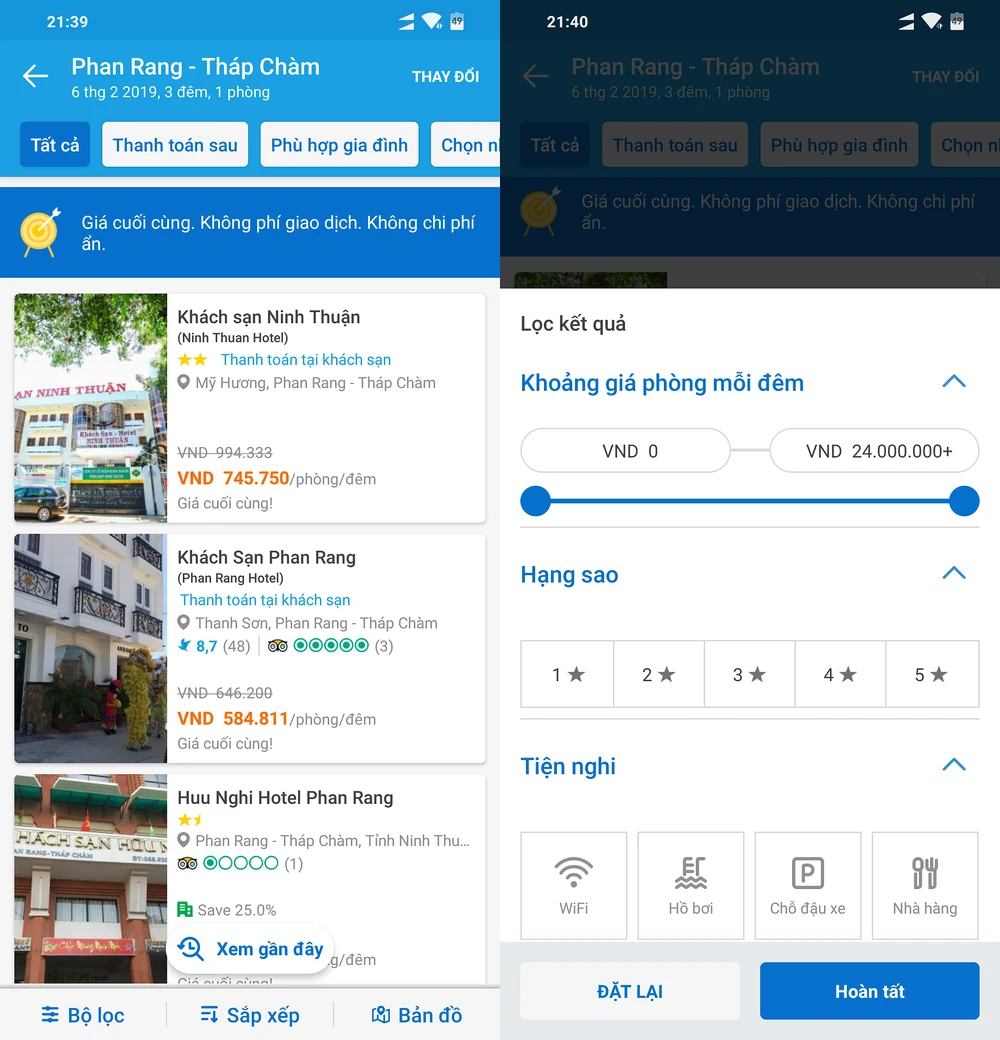Select the 5 star rating filter

931,675
